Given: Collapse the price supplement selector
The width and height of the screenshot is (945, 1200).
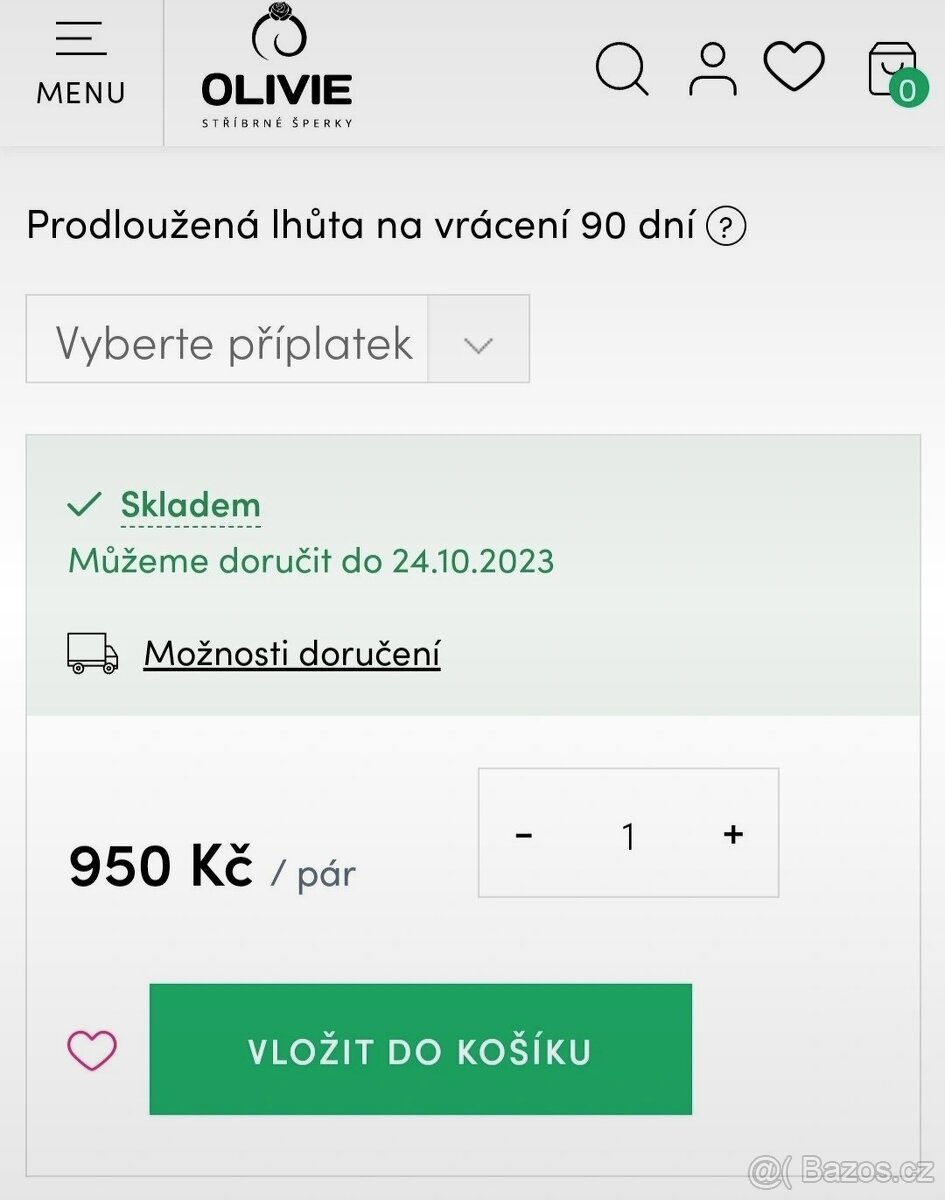Looking at the screenshot, I should click(x=479, y=343).
